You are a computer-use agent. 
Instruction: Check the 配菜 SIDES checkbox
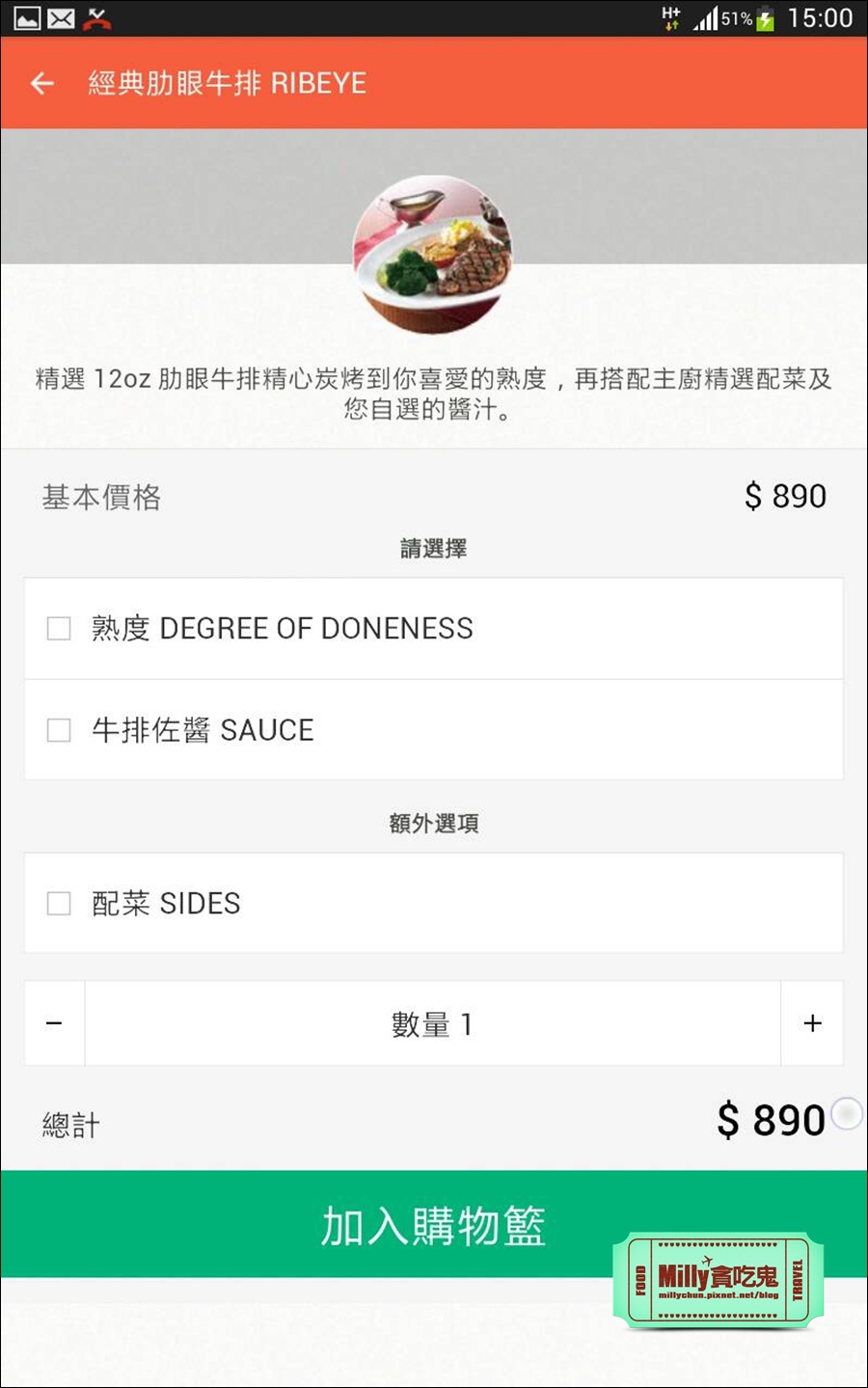(57, 903)
